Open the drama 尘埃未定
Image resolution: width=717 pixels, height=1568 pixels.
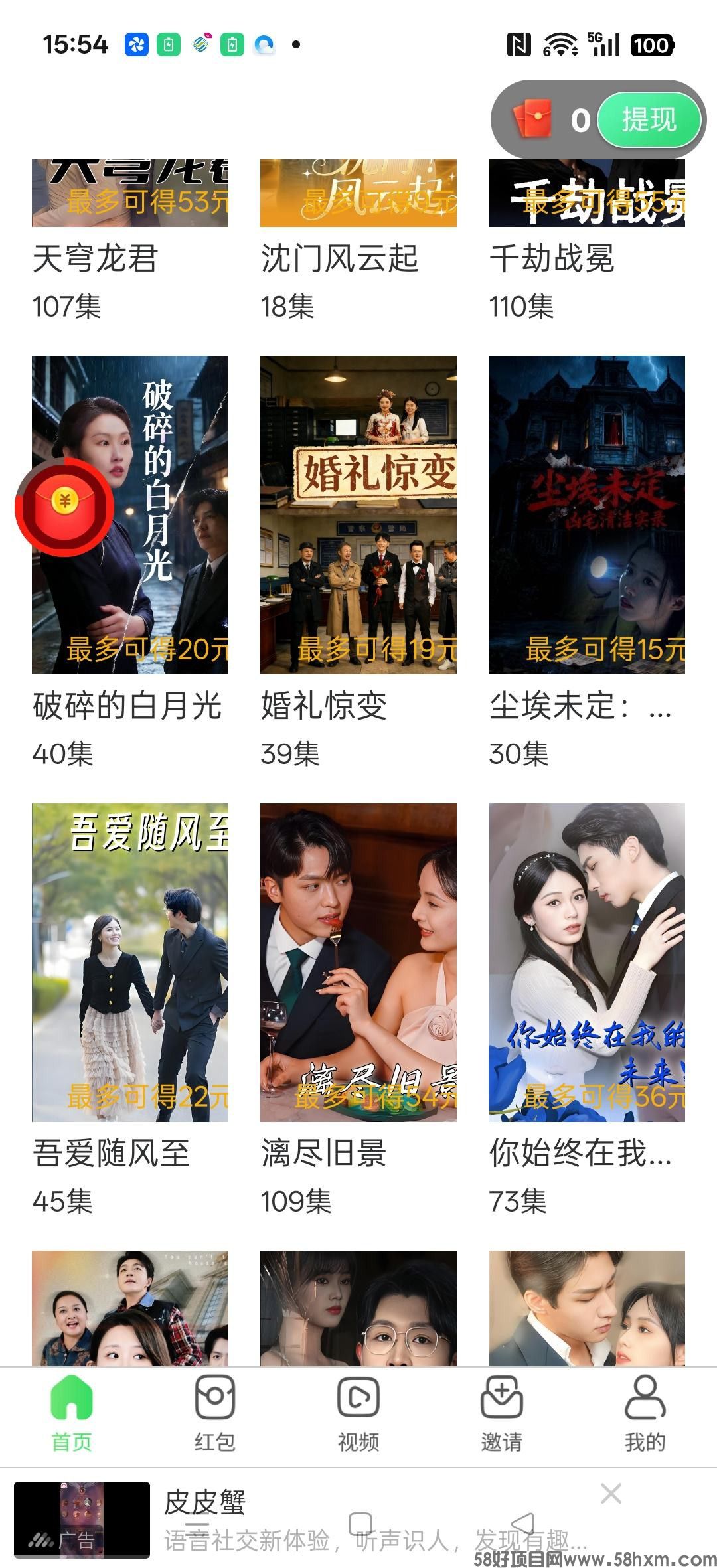click(x=586, y=515)
